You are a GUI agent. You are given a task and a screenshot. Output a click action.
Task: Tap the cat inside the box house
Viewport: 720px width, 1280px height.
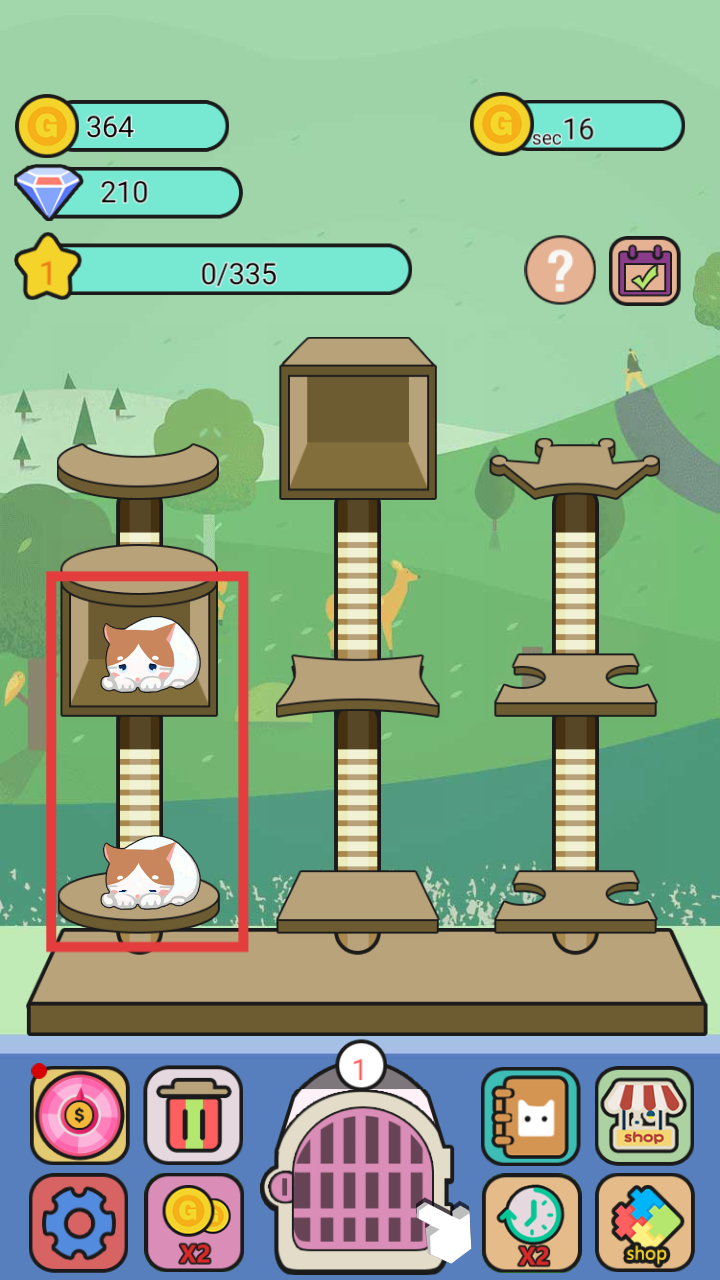[x=150, y=656]
